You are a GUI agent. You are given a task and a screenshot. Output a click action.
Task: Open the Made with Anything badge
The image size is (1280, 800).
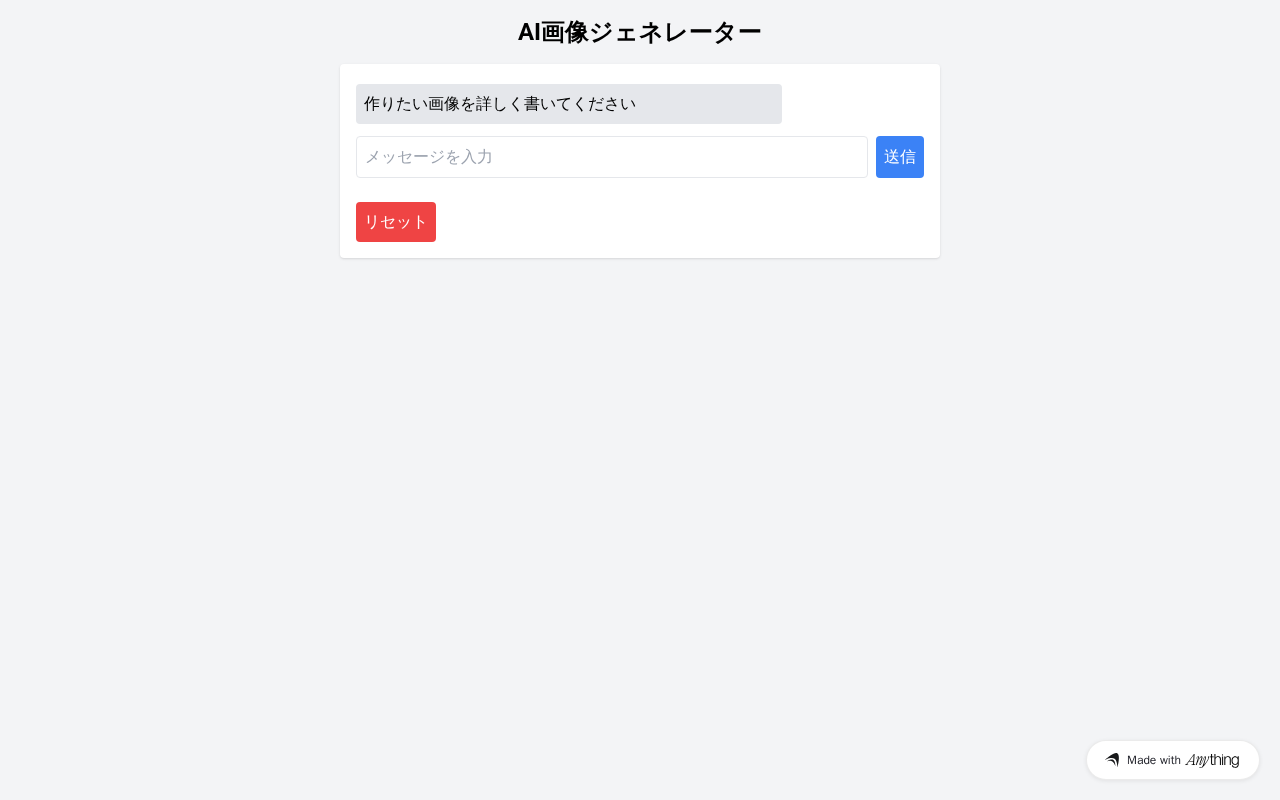(1172, 760)
